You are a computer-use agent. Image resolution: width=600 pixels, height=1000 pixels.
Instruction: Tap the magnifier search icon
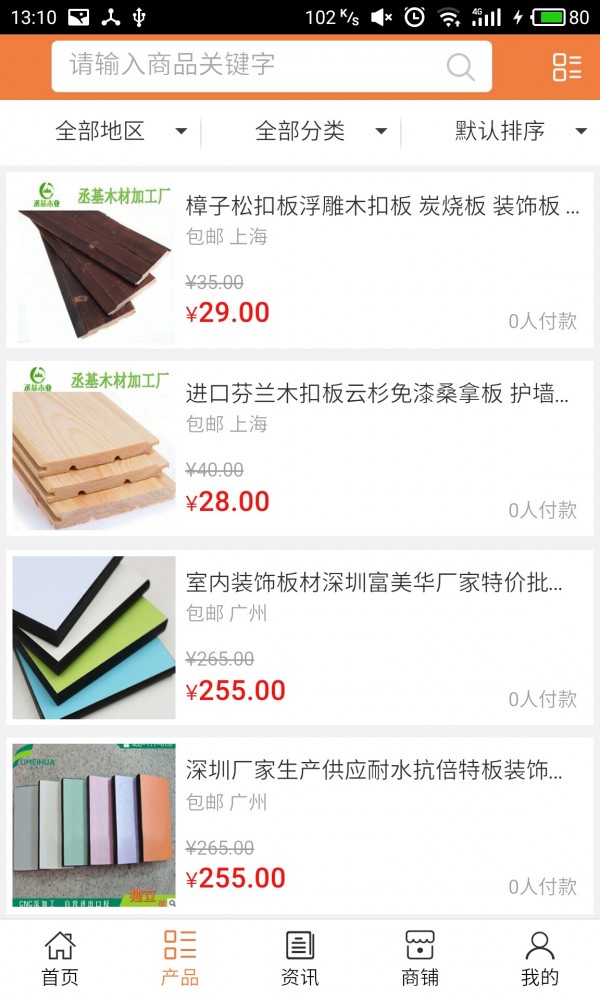coord(460,67)
